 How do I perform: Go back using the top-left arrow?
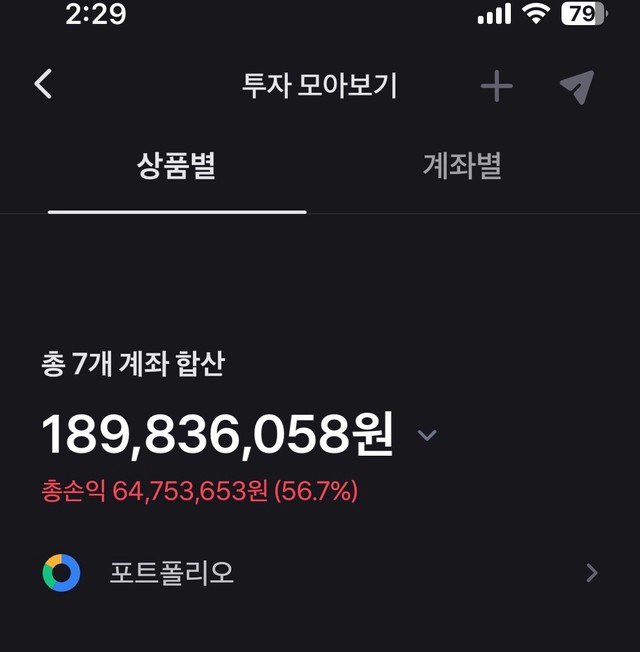point(43,84)
